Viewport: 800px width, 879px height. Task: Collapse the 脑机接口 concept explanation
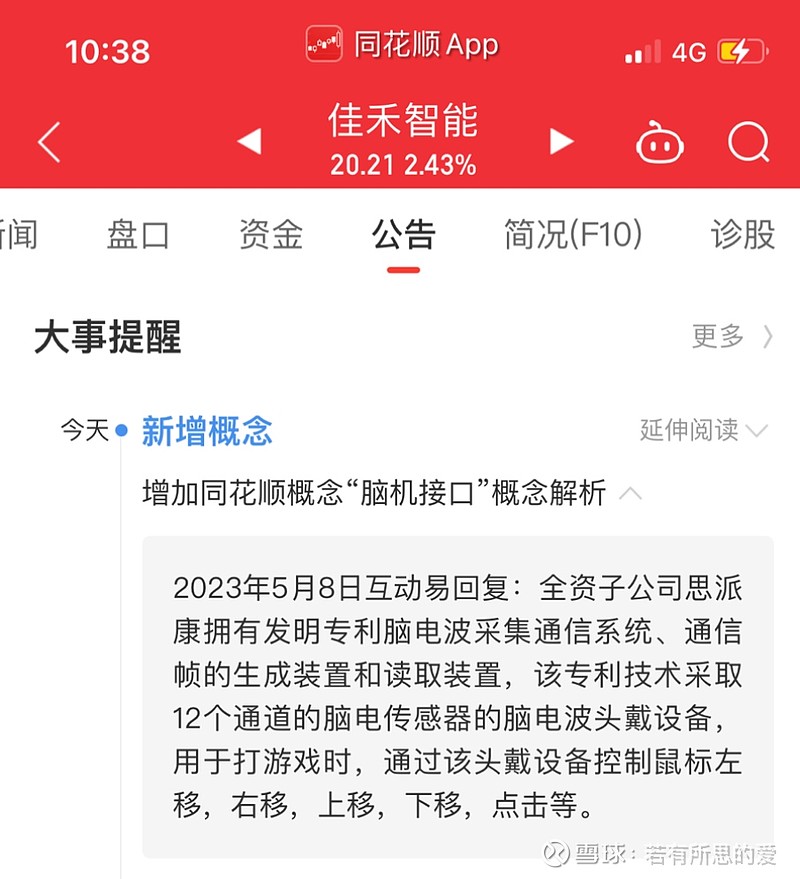tap(630, 493)
